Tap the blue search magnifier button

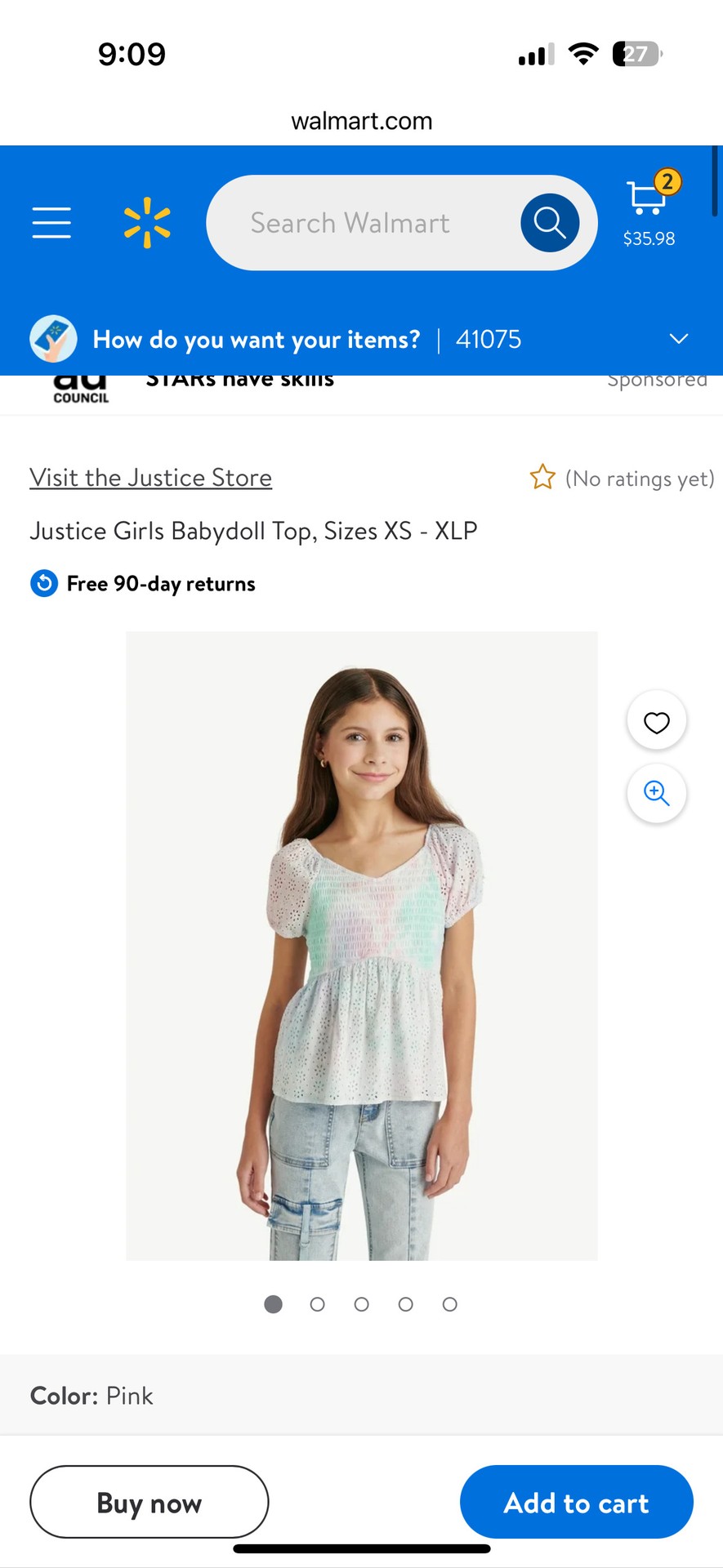coord(550,223)
